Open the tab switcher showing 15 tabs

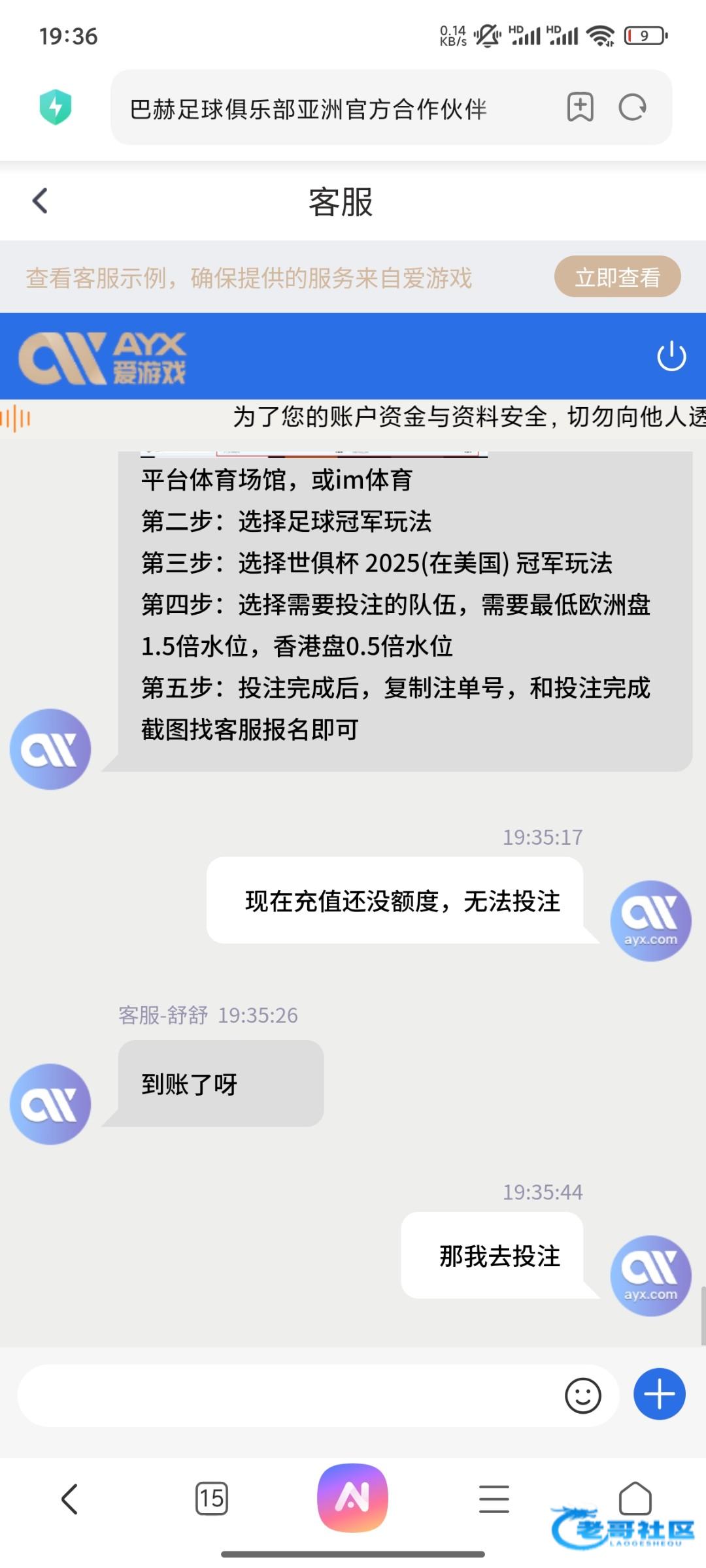coord(211,1499)
